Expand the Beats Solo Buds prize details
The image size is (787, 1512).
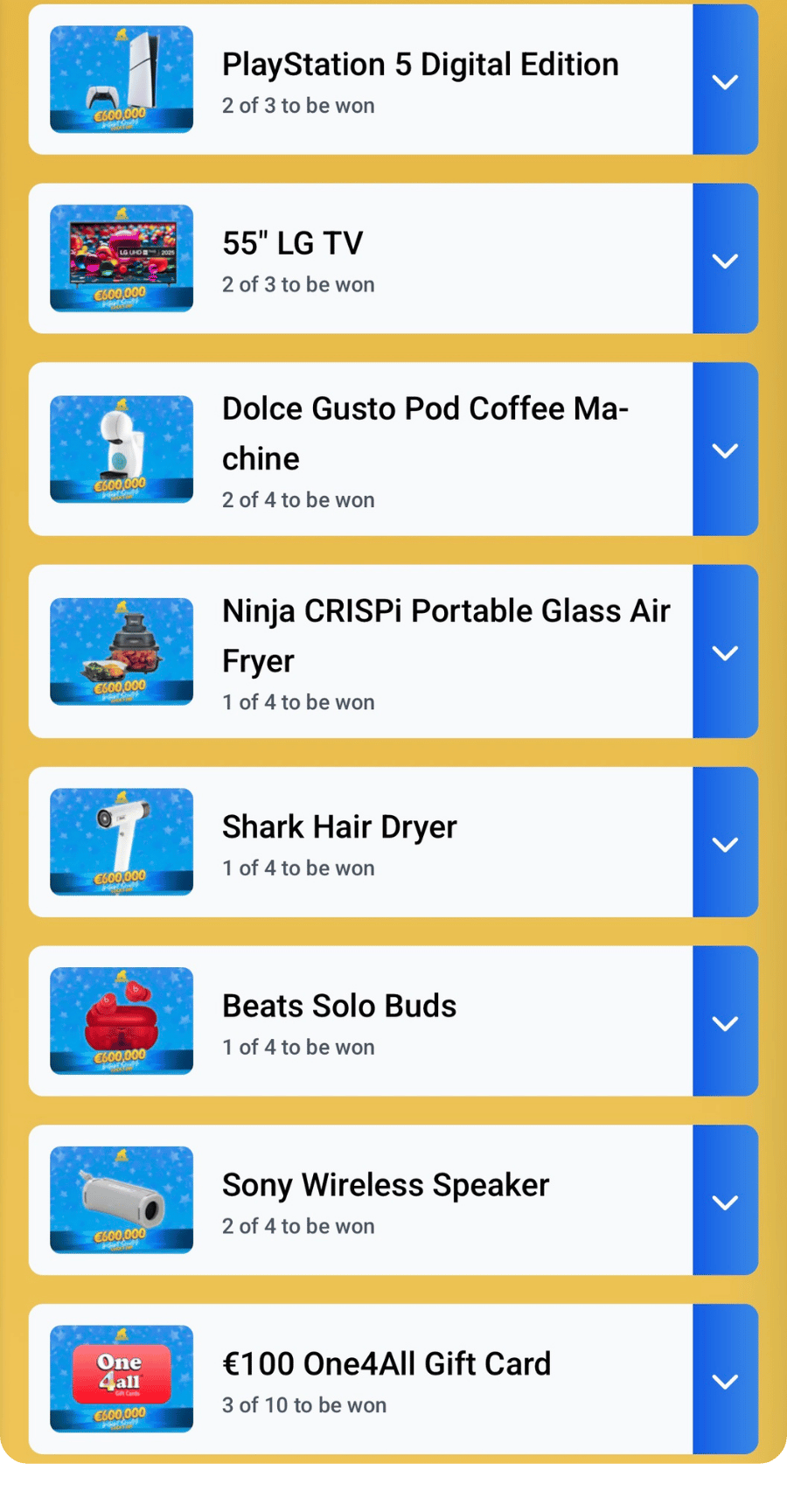tap(725, 1022)
